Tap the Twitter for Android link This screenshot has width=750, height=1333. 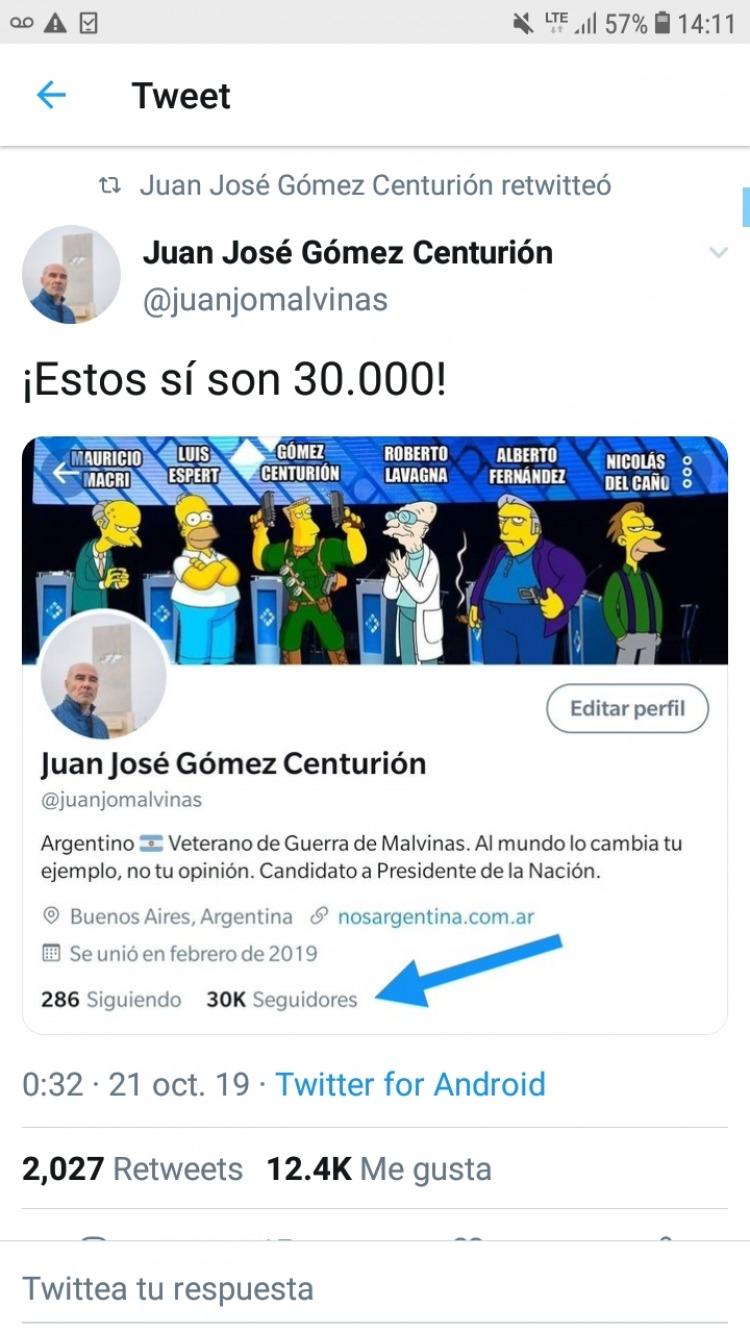410,1084
